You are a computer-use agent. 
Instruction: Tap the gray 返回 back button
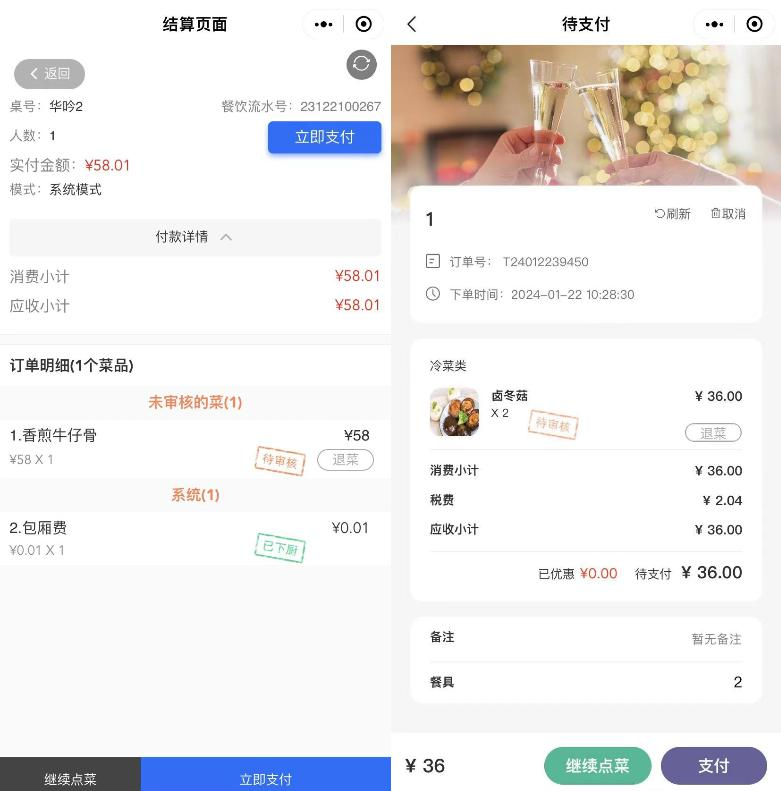tap(49, 73)
